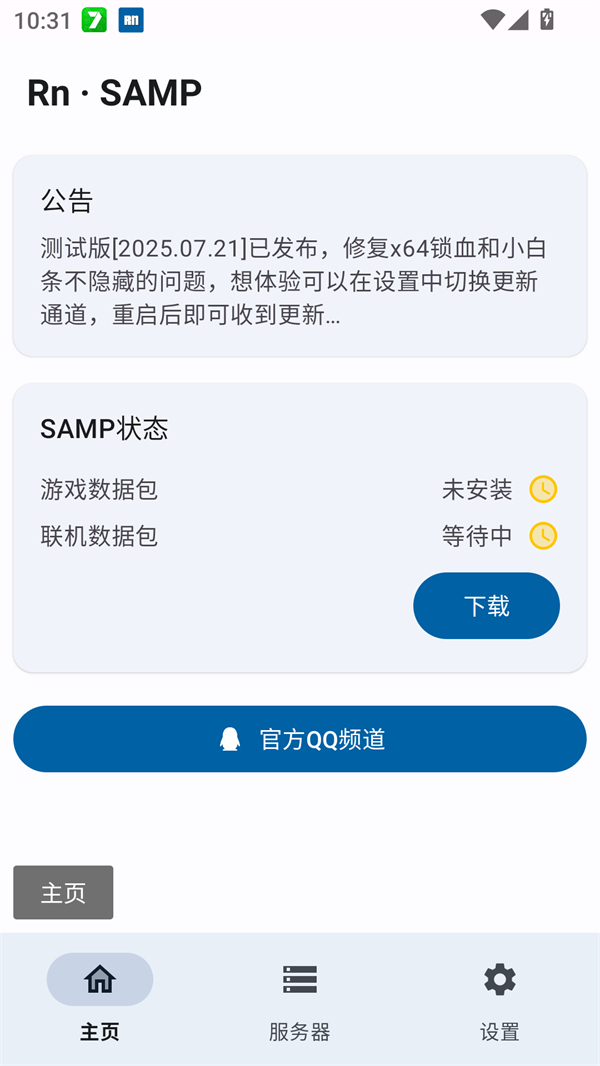Viewport: 600px width, 1066px height.
Task: Tap the 下载 download button
Action: [x=486, y=606]
